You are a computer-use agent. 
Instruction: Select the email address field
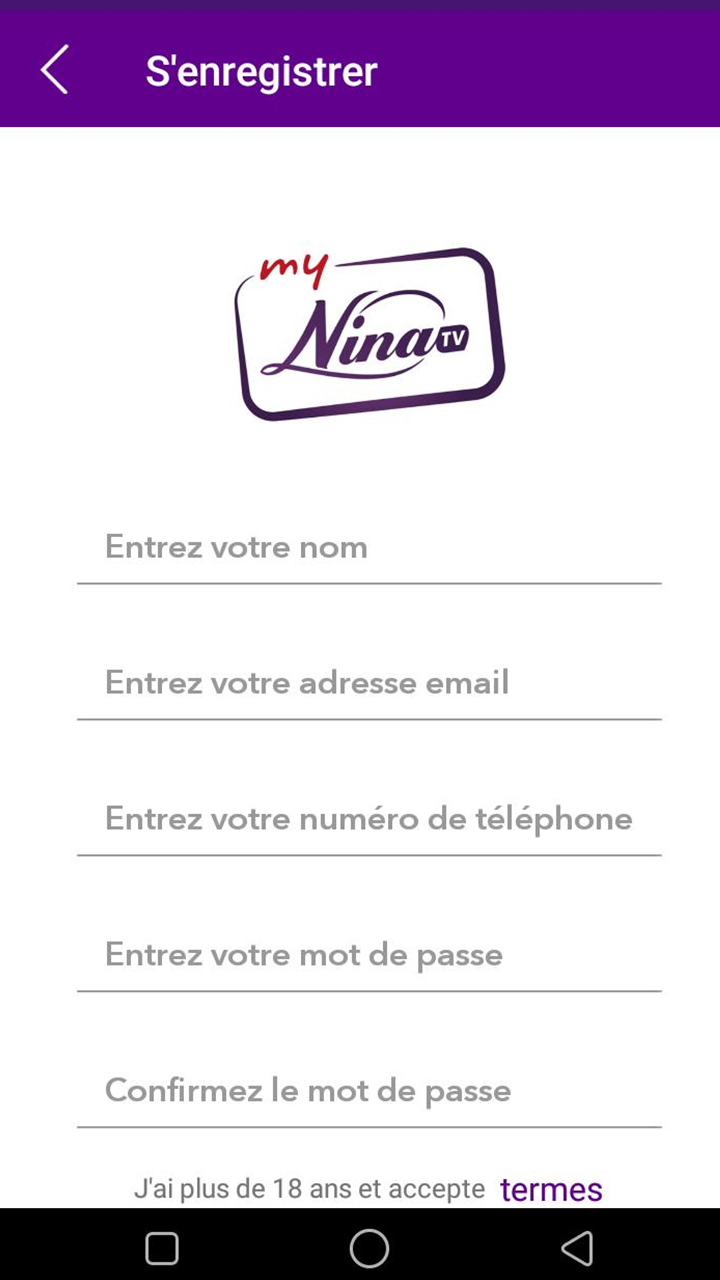pyautogui.click(x=369, y=684)
